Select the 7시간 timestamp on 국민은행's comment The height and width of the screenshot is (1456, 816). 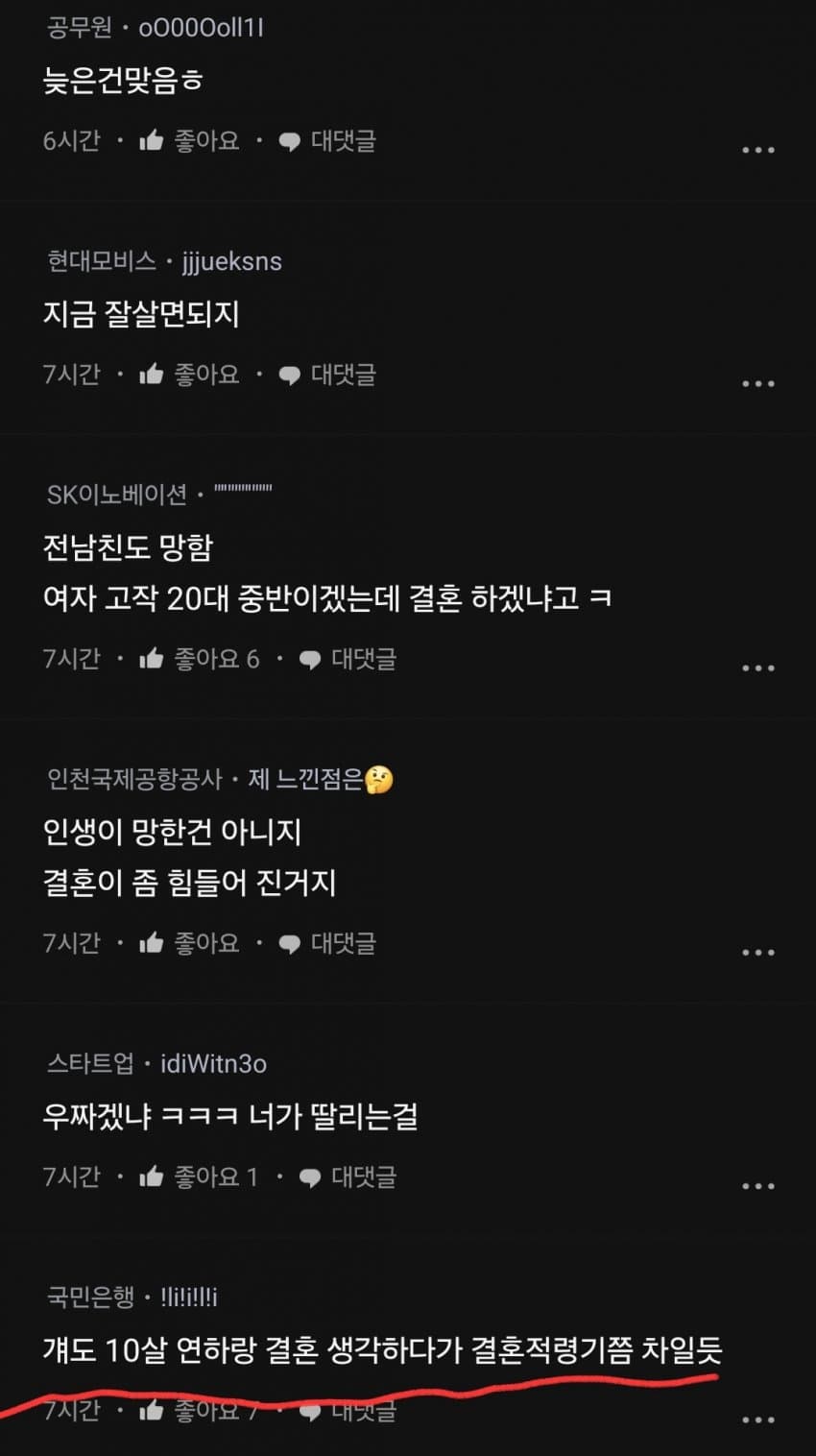point(72,1414)
